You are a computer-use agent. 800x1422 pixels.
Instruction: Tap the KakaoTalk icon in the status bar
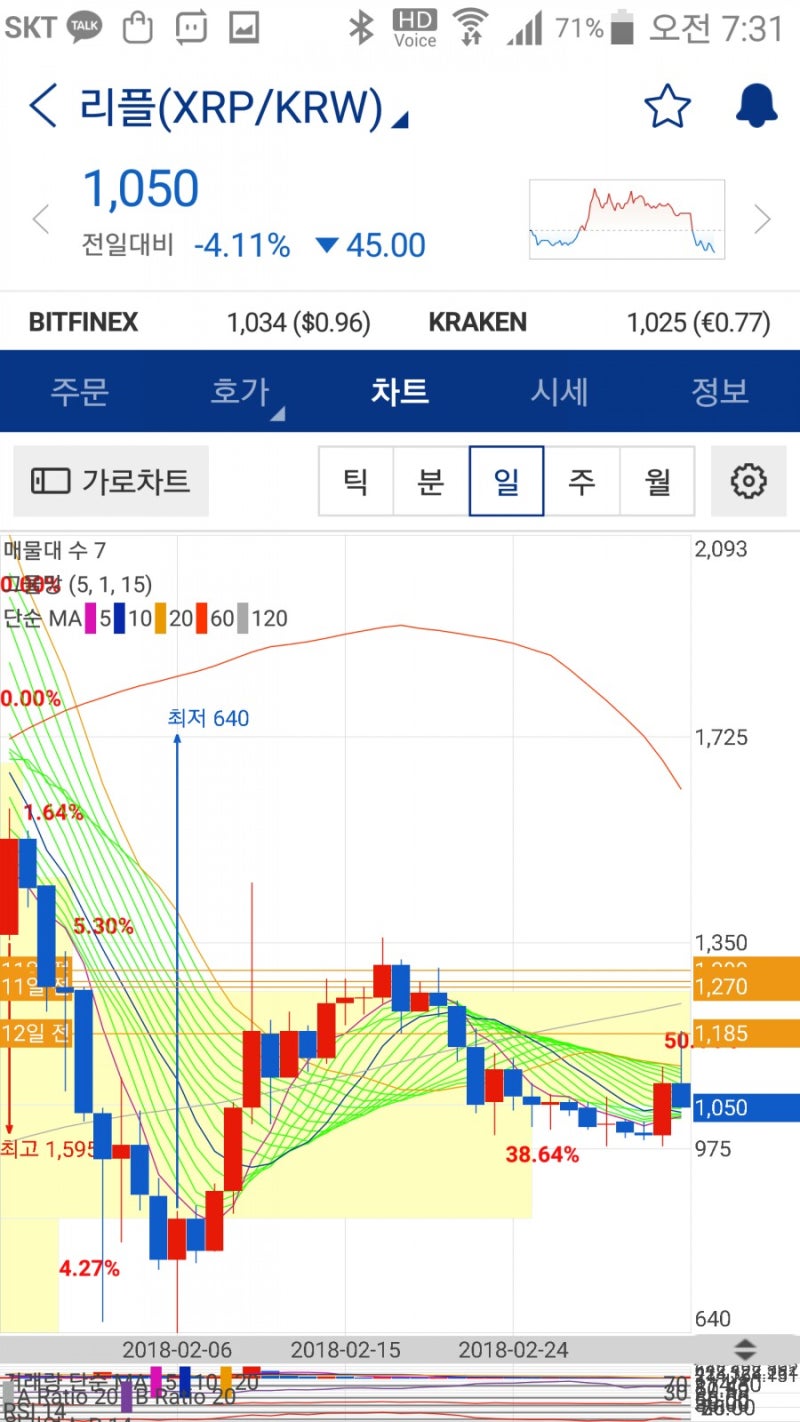[84, 27]
